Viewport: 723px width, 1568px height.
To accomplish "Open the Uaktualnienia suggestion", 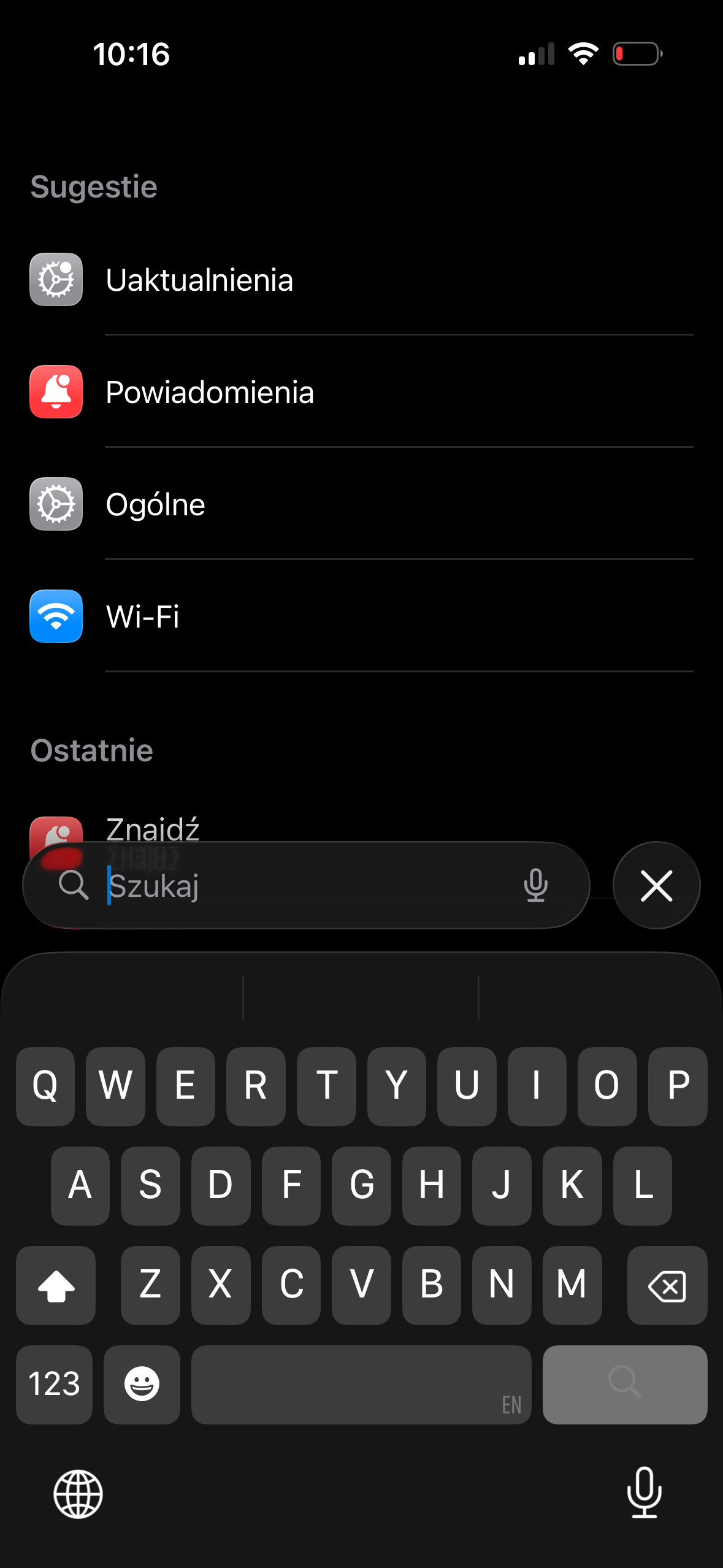I will coord(199,280).
